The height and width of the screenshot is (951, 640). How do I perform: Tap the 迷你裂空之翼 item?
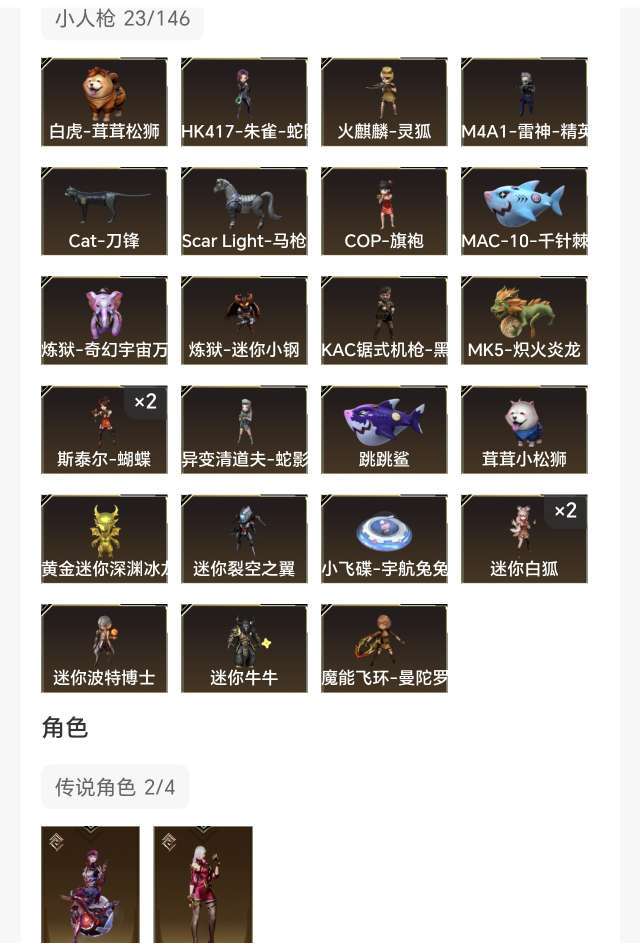click(x=244, y=538)
